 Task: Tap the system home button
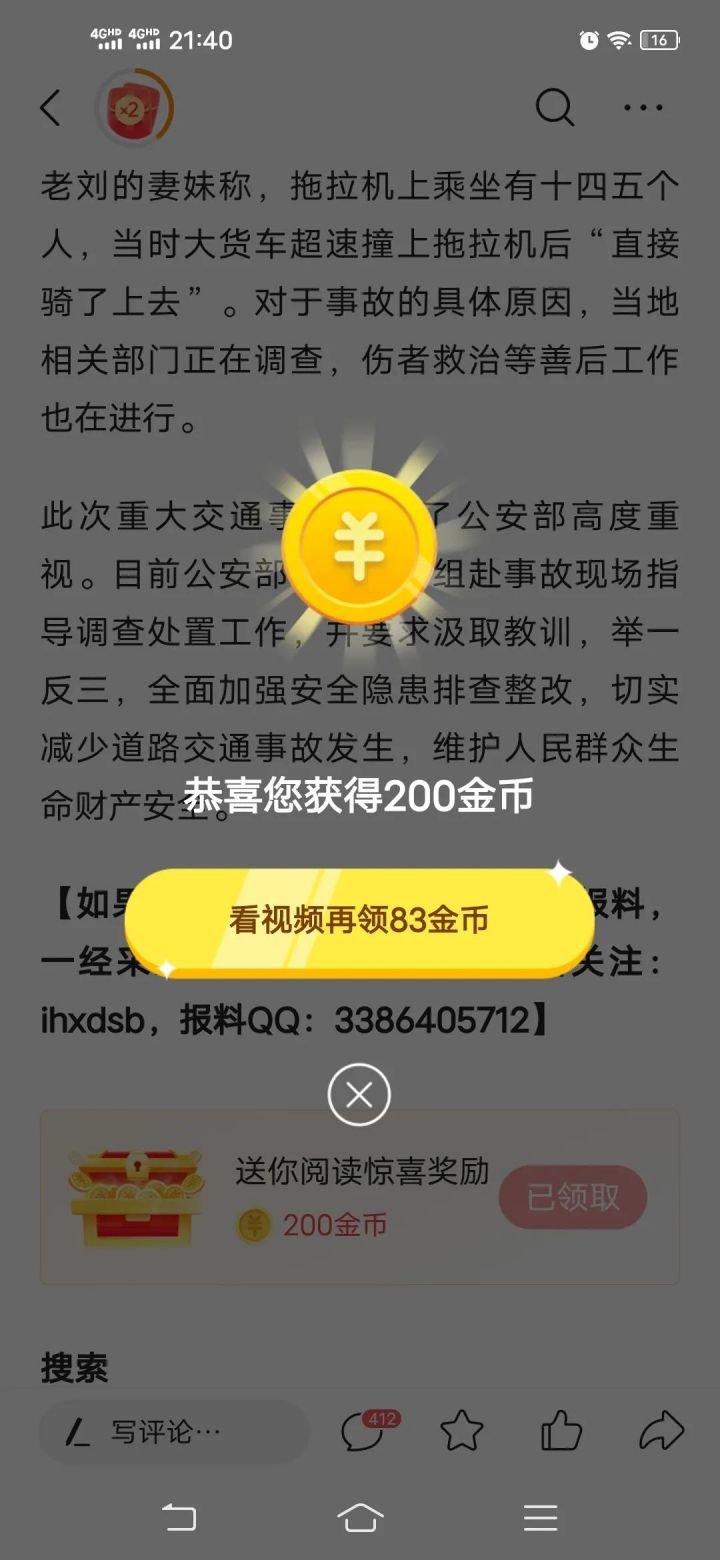pos(360,1518)
